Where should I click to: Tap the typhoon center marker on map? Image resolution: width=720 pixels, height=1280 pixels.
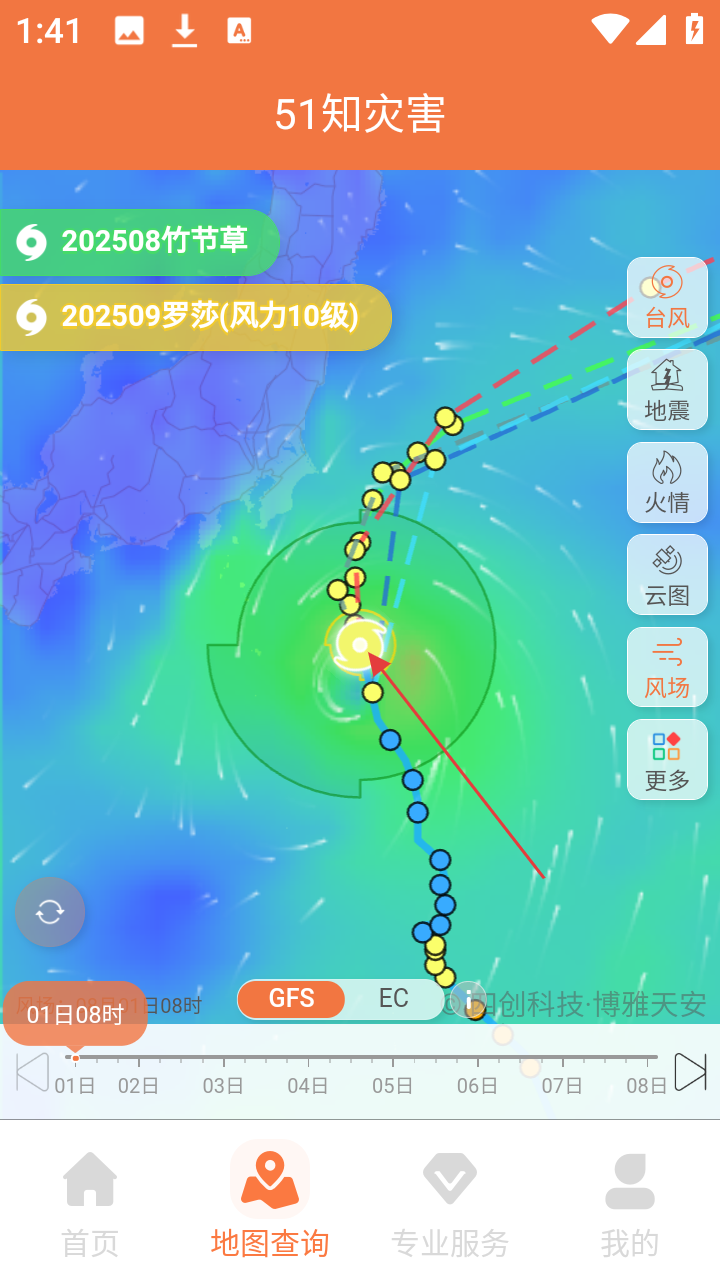[x=360, y=645]
